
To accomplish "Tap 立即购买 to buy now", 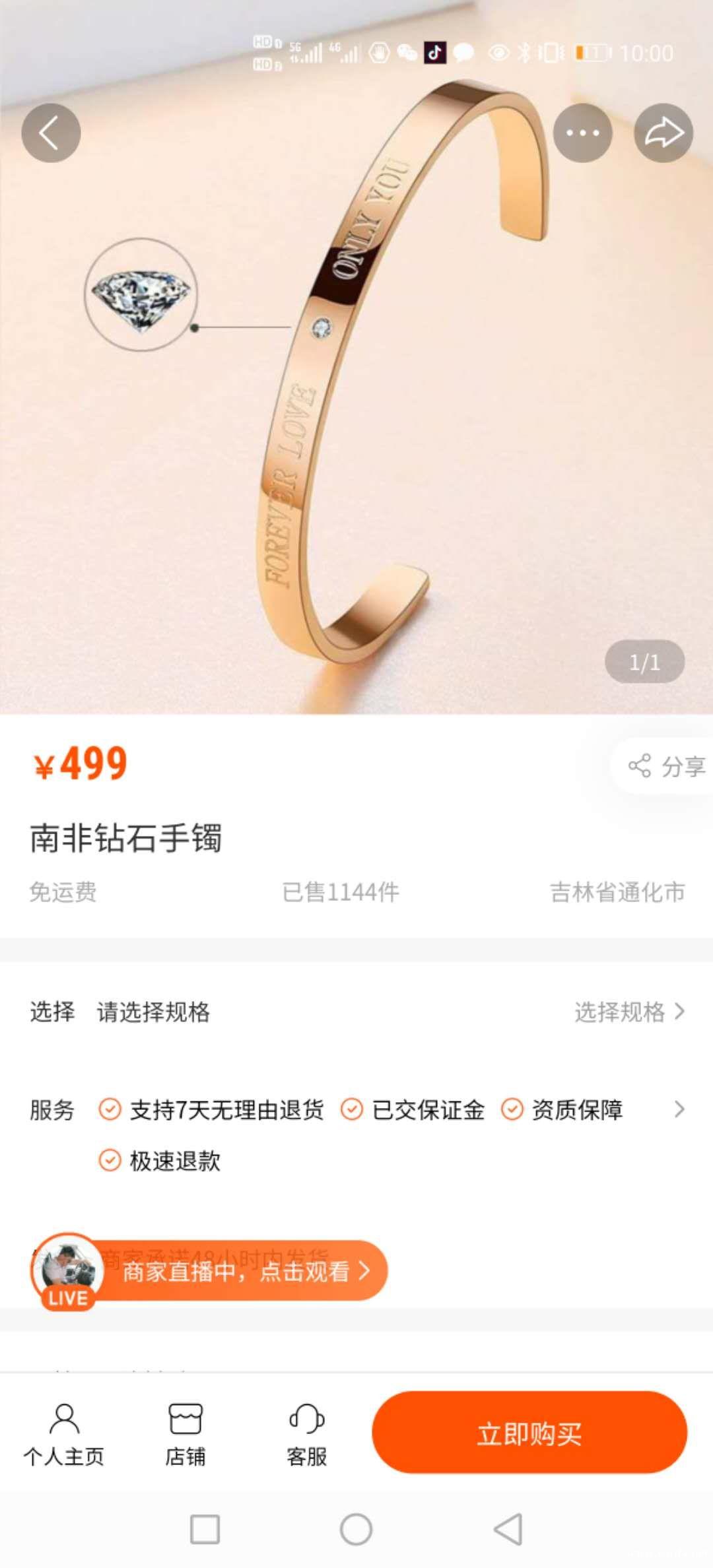I will tap(529, 1433).
